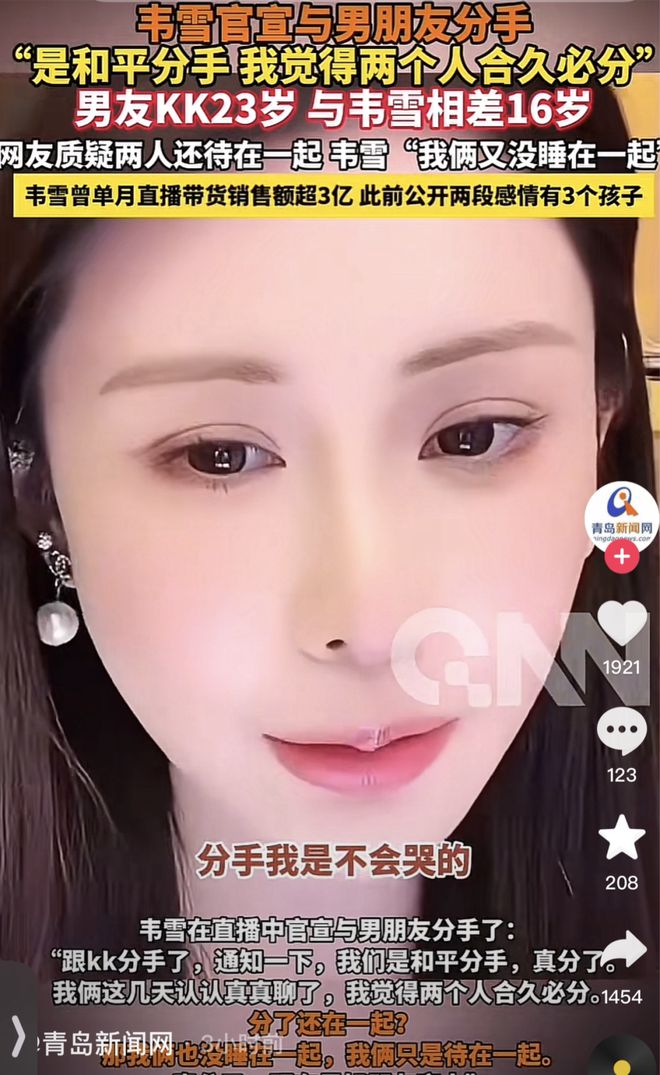Open the comments on this video
The image size is (660, 1075).
622,732
